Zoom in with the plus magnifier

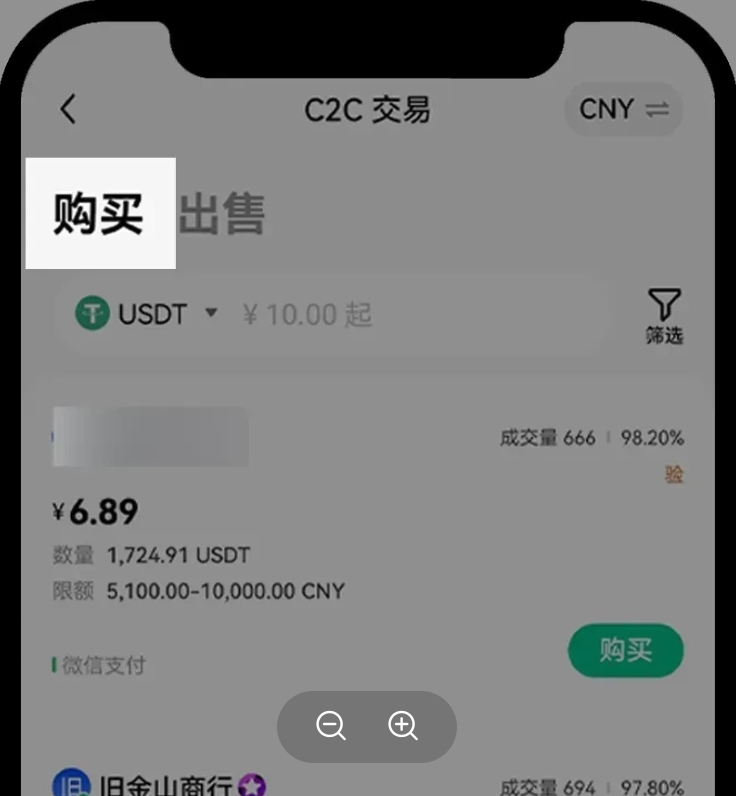(403, 726)
